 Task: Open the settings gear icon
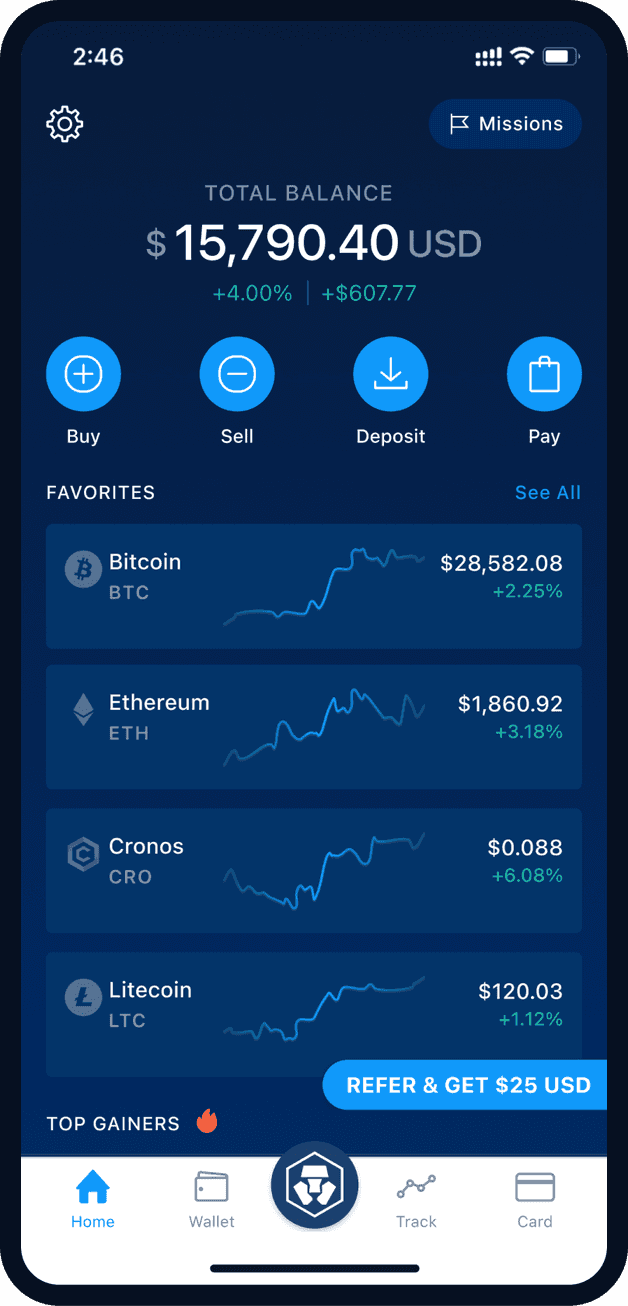pos(65,124)
